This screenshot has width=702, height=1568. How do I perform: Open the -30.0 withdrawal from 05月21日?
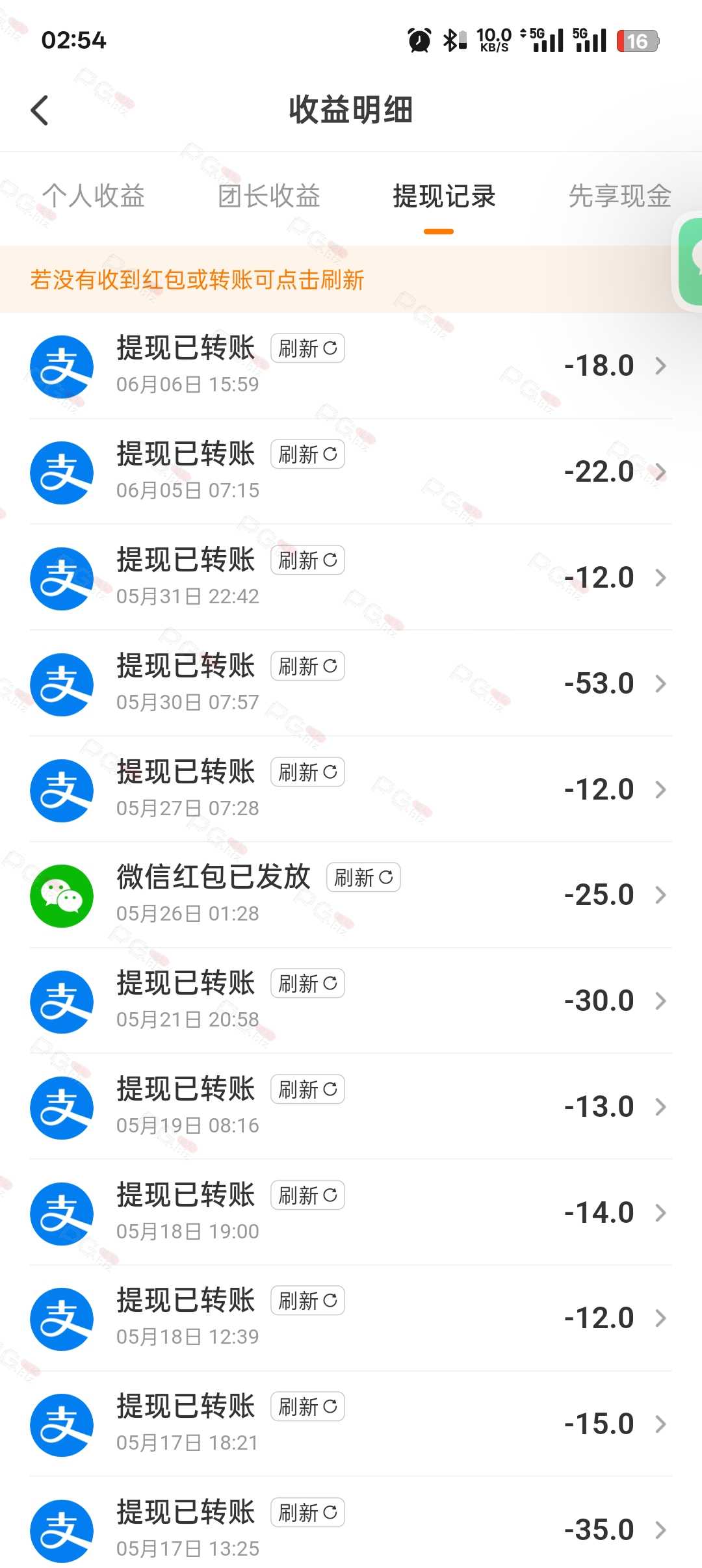click(x=351, y=1001)
